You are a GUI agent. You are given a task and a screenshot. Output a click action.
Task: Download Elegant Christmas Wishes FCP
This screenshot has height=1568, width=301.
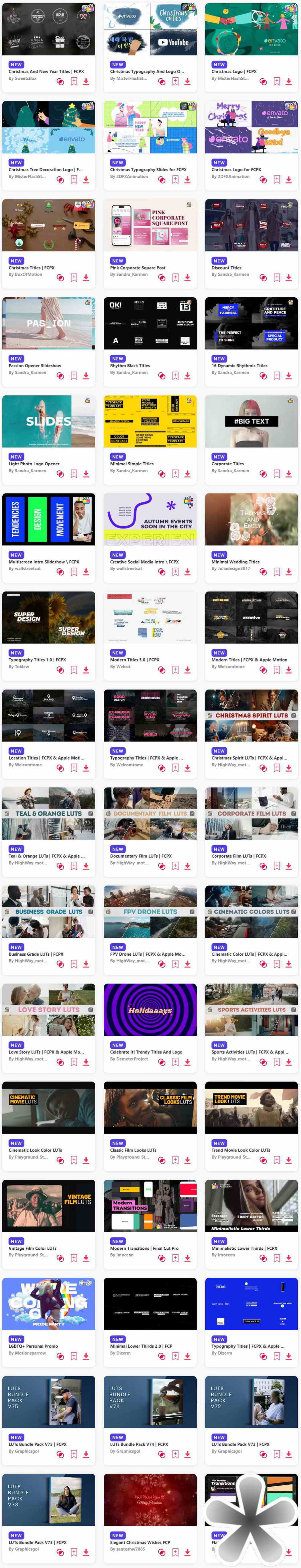point(187,1552)
